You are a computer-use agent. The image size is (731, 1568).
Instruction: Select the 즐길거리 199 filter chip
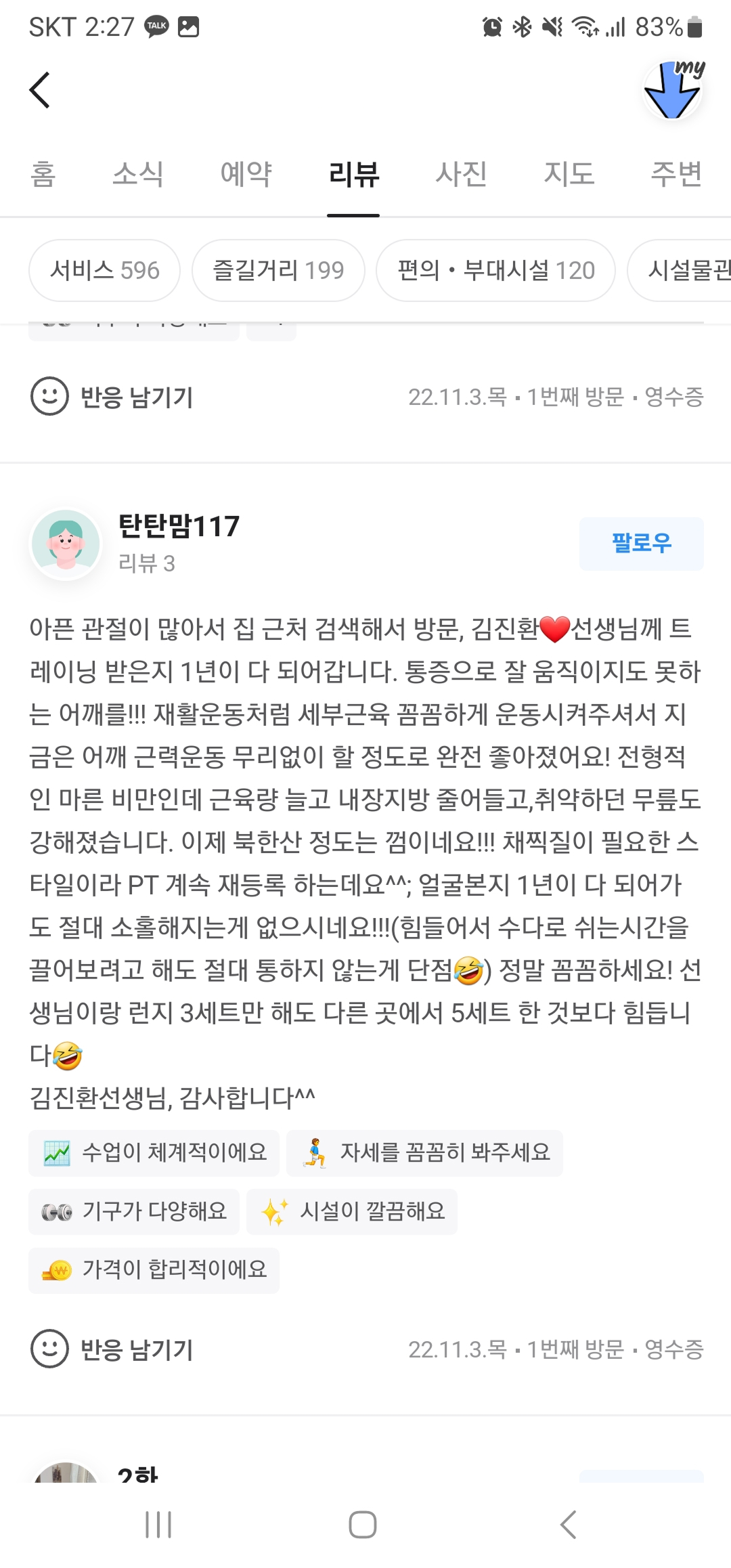pos(278,270)
